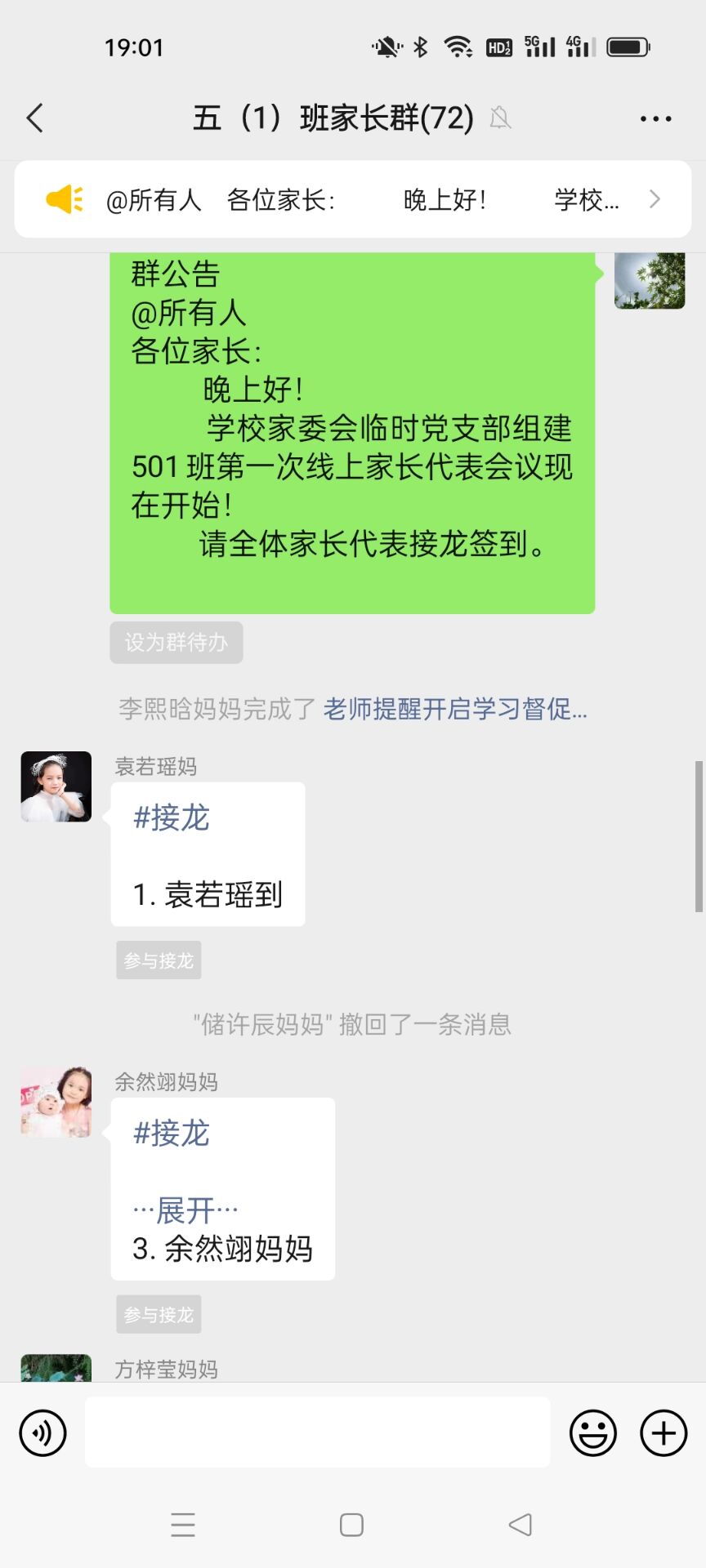
Task: Open the plus attachments menu
Action: pyautogui.click(x=664, y=1432)
